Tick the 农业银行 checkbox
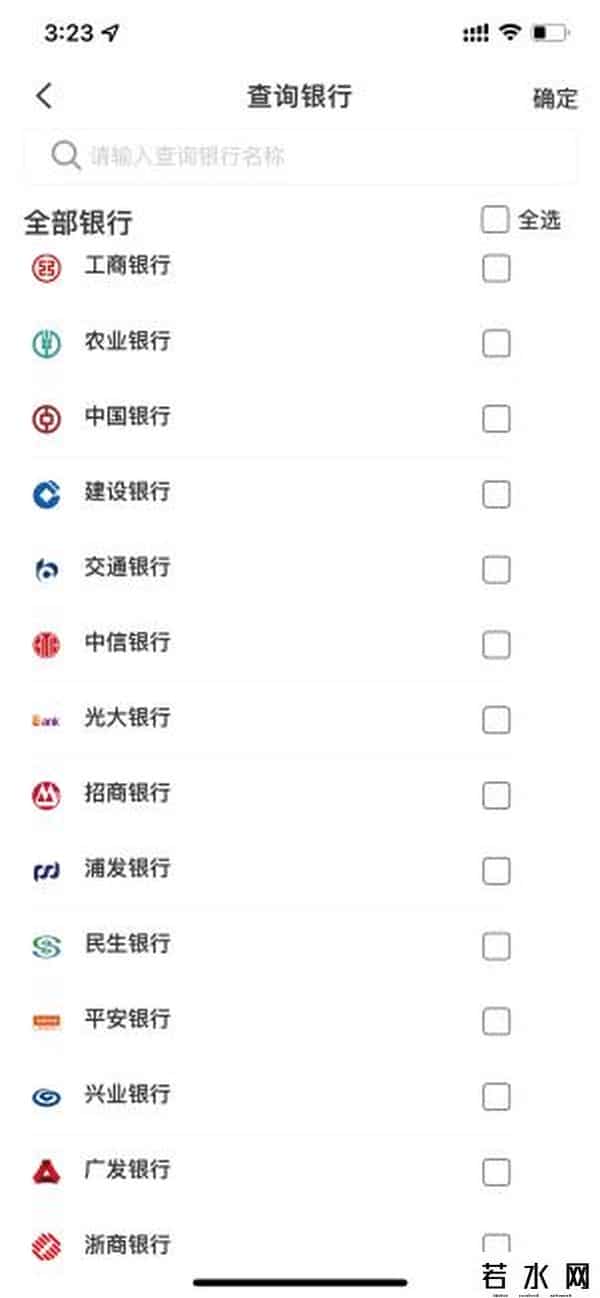This screenshot has height=1298, width=600. click(x=496, y=344)
